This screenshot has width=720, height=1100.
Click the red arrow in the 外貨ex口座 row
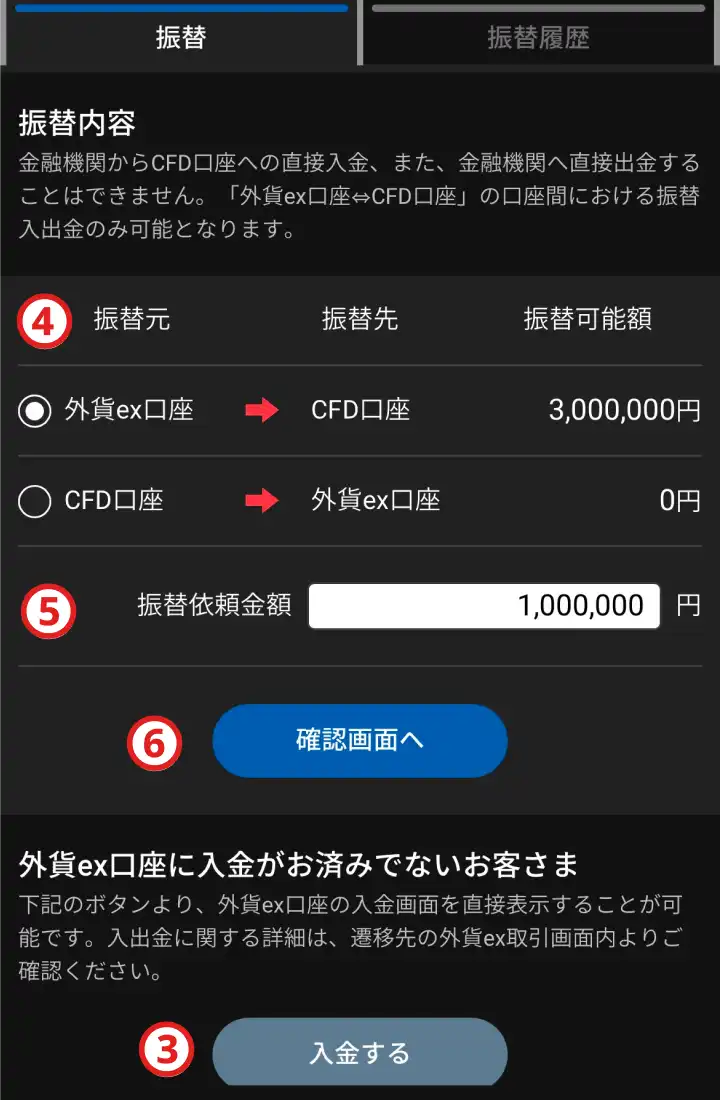pyautogui.click(x=263, y=411)
